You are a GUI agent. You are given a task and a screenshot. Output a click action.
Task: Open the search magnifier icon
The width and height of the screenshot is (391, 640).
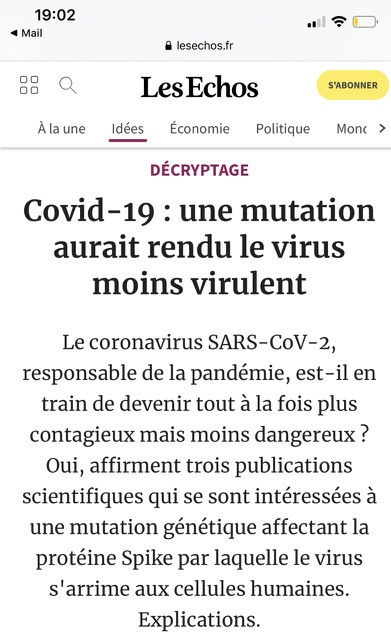pos(68,85)
